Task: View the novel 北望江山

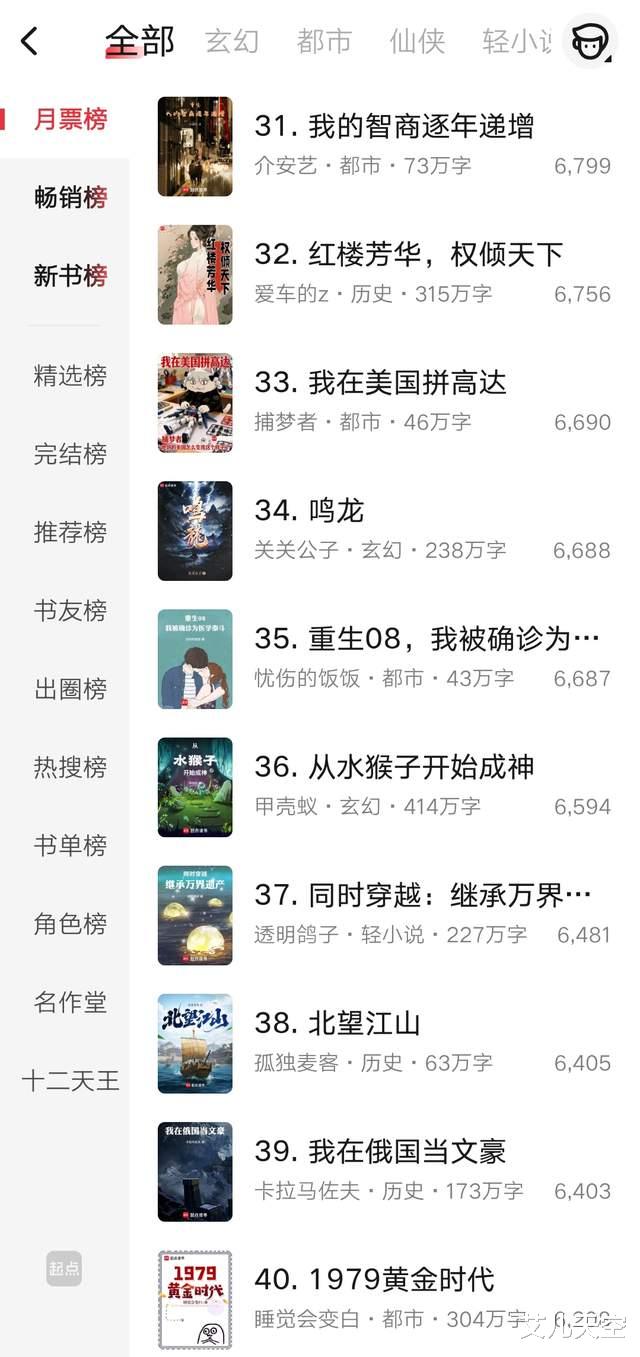Action: click(x=337, y=1023)
